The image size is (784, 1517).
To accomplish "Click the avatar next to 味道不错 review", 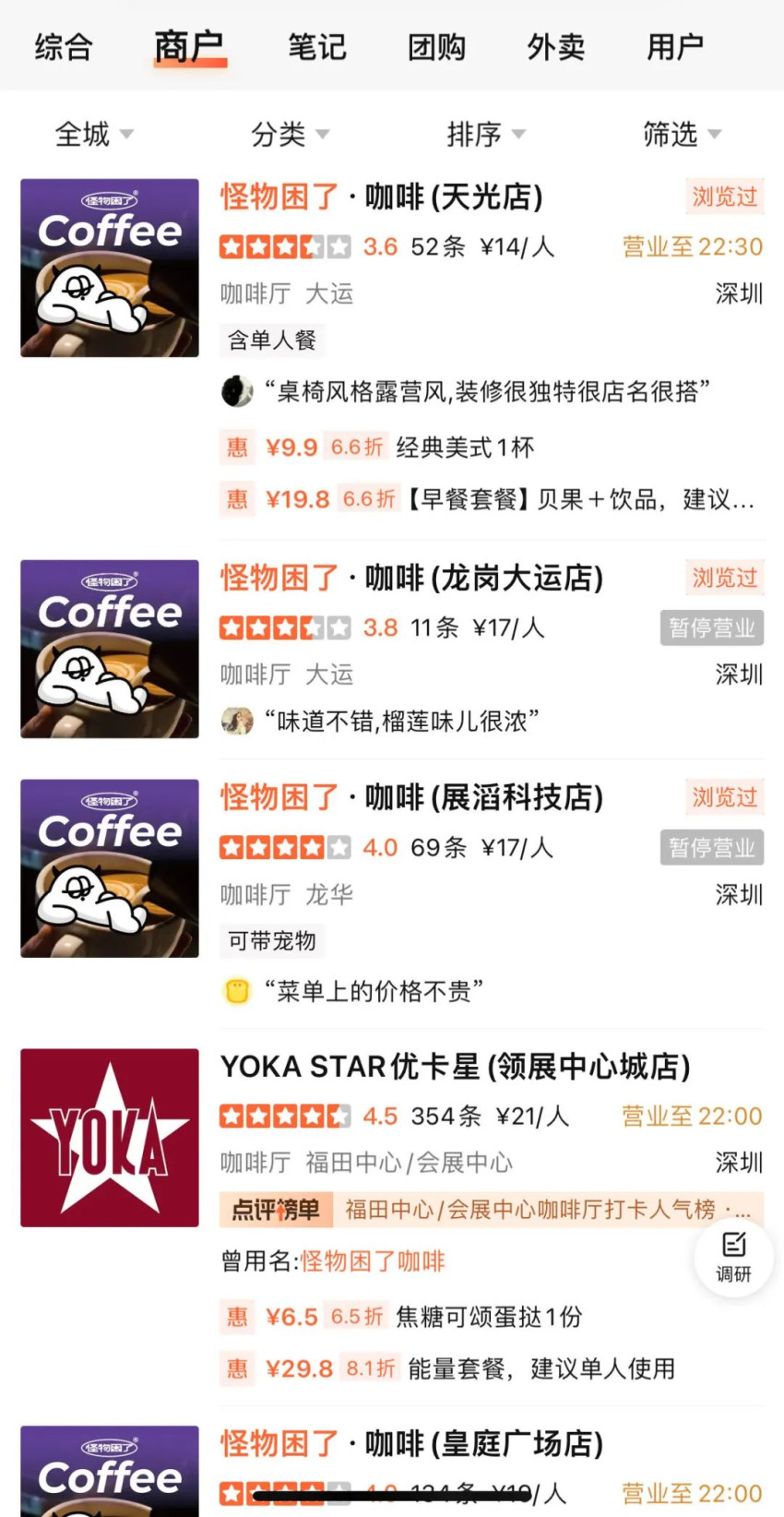I will coord(238,721).
